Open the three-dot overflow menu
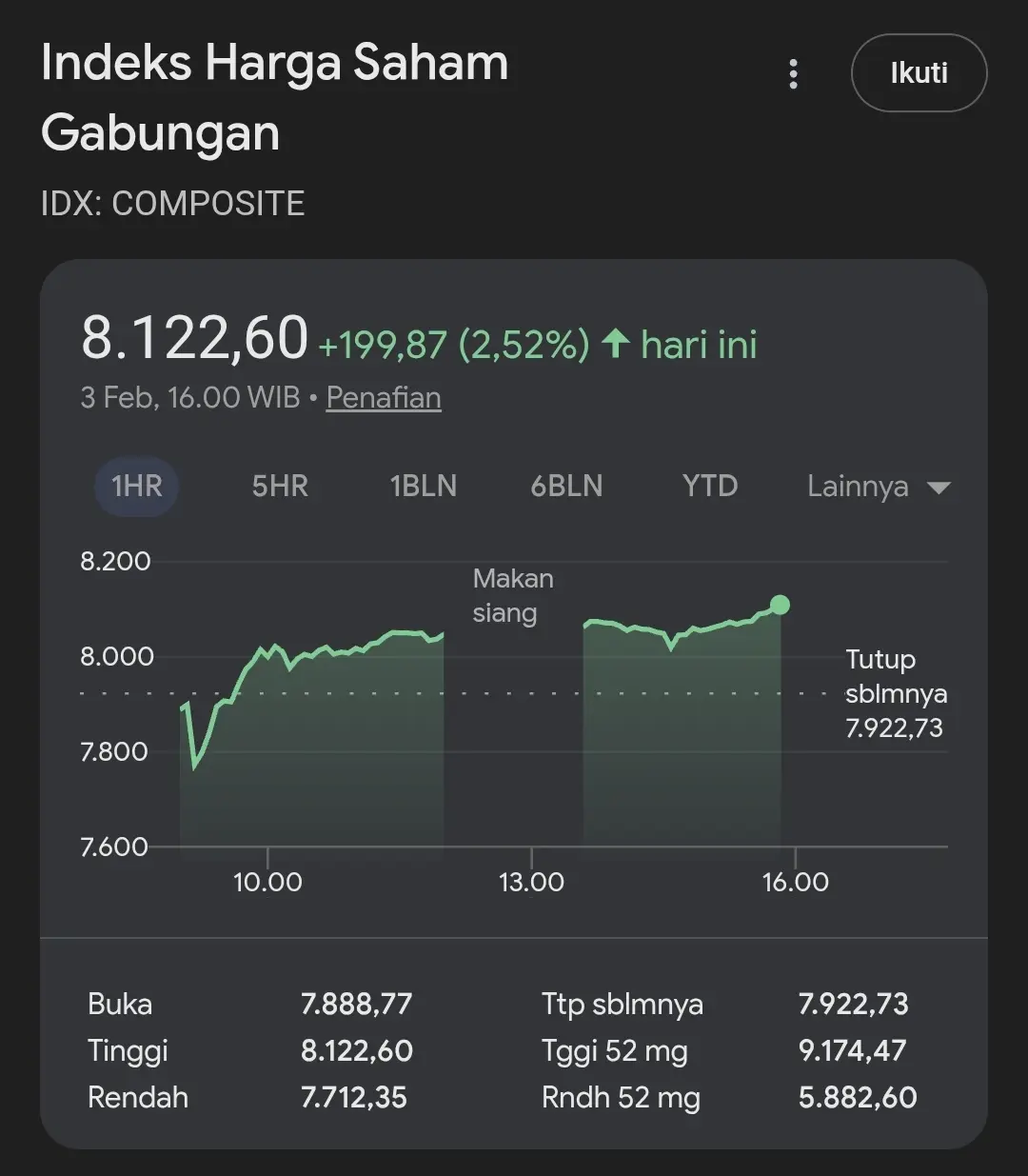 [x=793, y=73]
